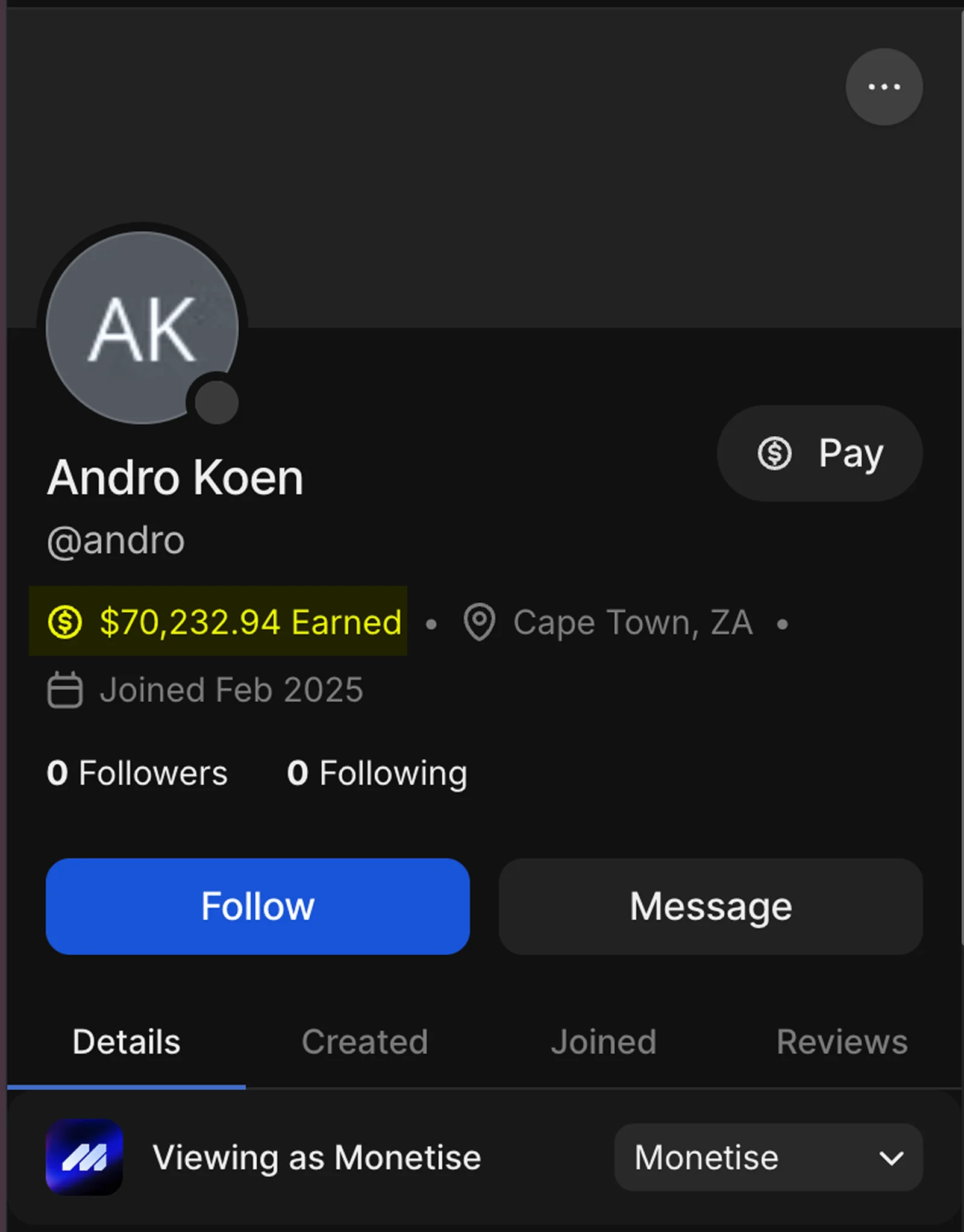Expand the Monetise viewing-as dropdown

coord(768,1157)
